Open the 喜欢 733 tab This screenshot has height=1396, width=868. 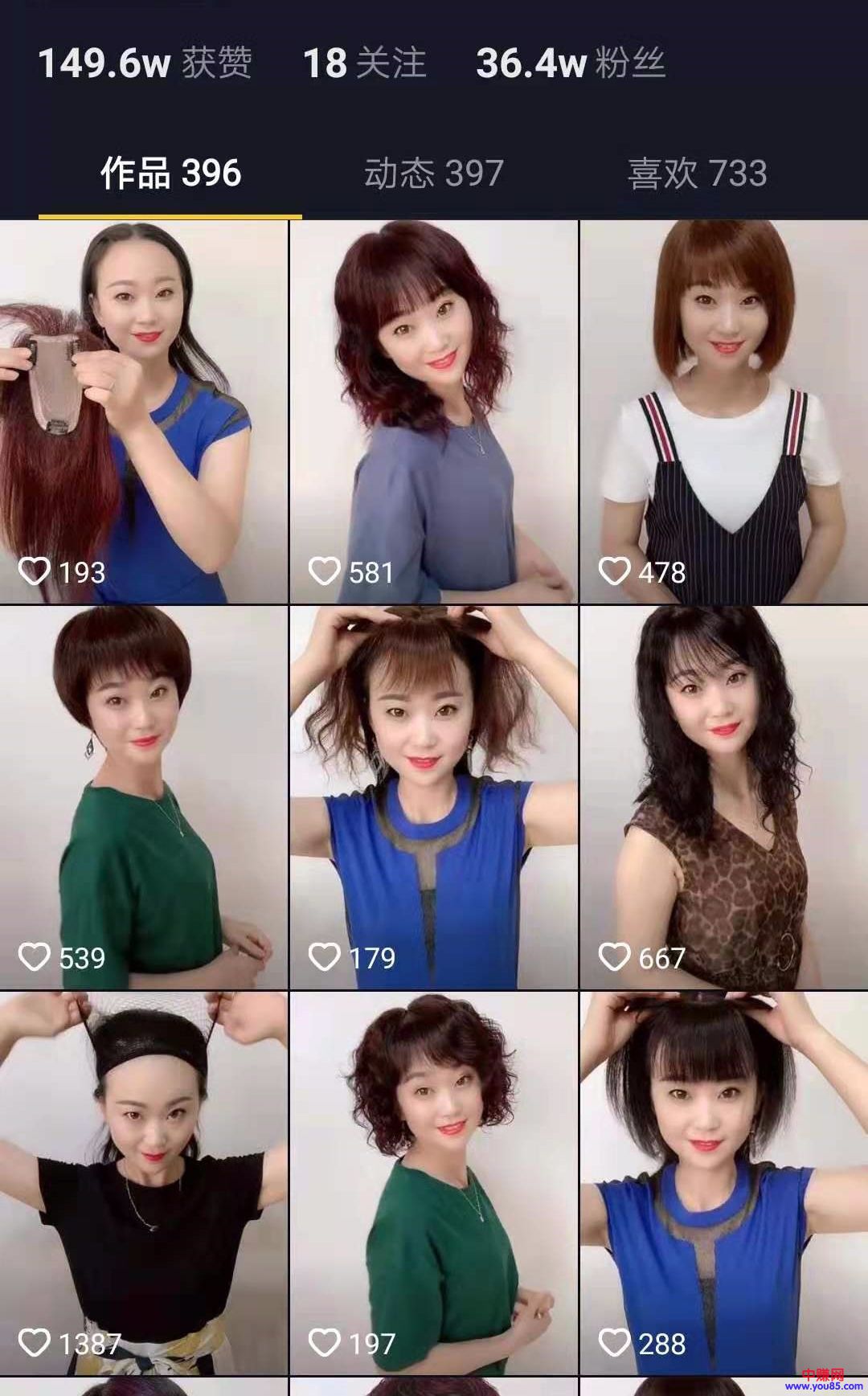[699, 170]
